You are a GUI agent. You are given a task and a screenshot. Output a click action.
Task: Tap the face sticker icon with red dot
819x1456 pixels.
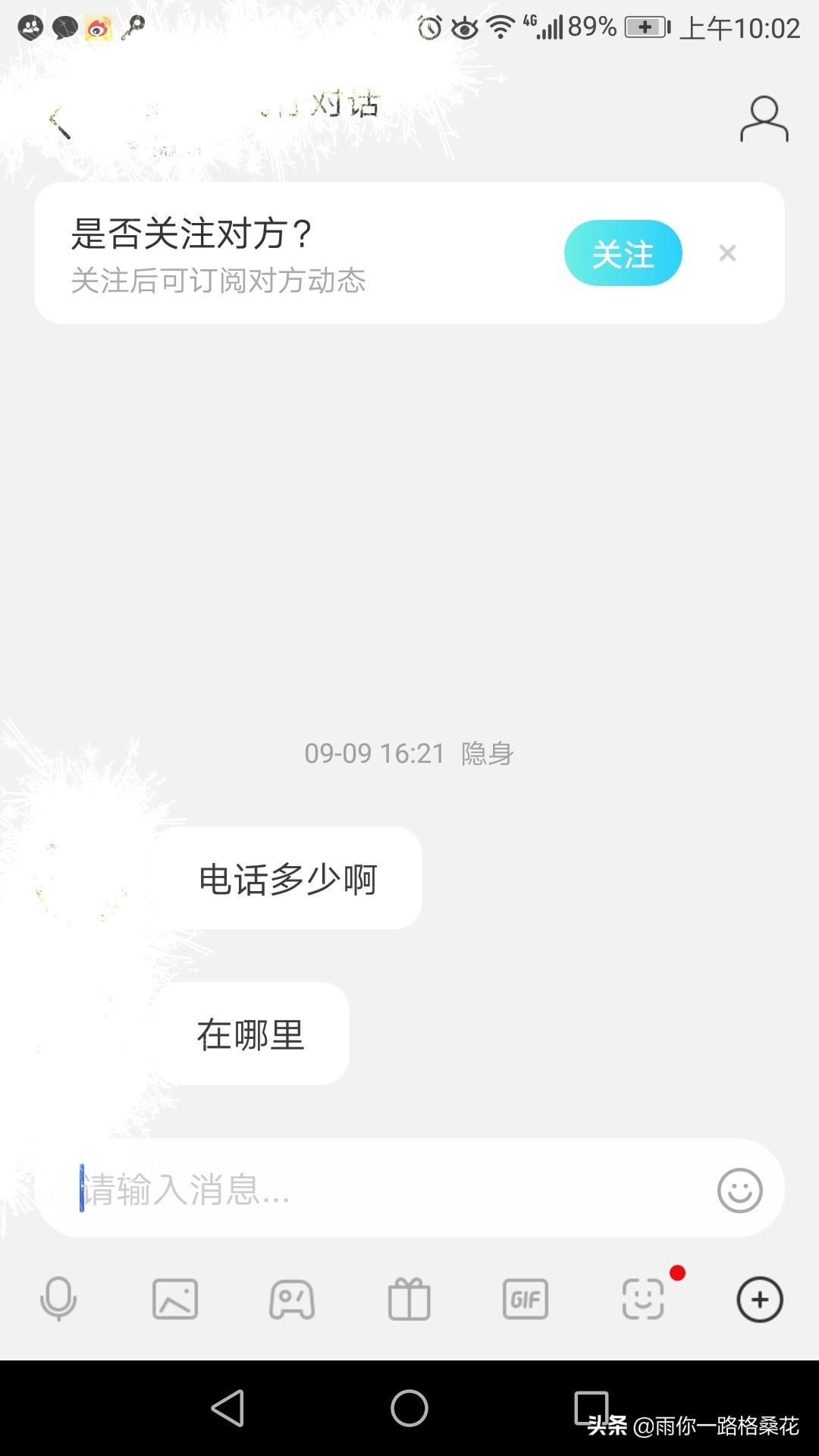[x=642, y=1298]
